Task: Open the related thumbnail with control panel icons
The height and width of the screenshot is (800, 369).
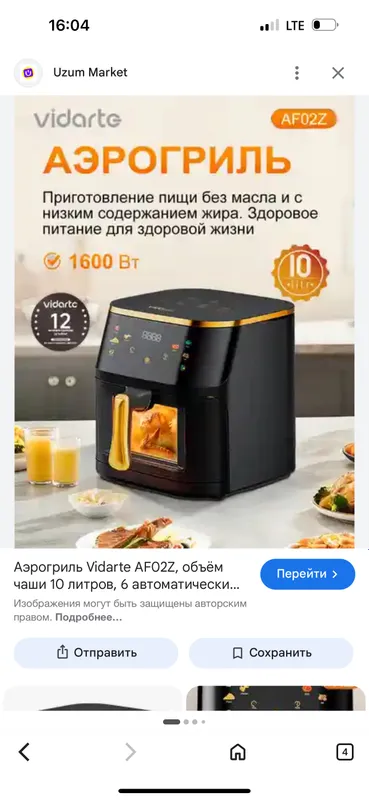Action: pyautogui.click(x=276, y=698)
